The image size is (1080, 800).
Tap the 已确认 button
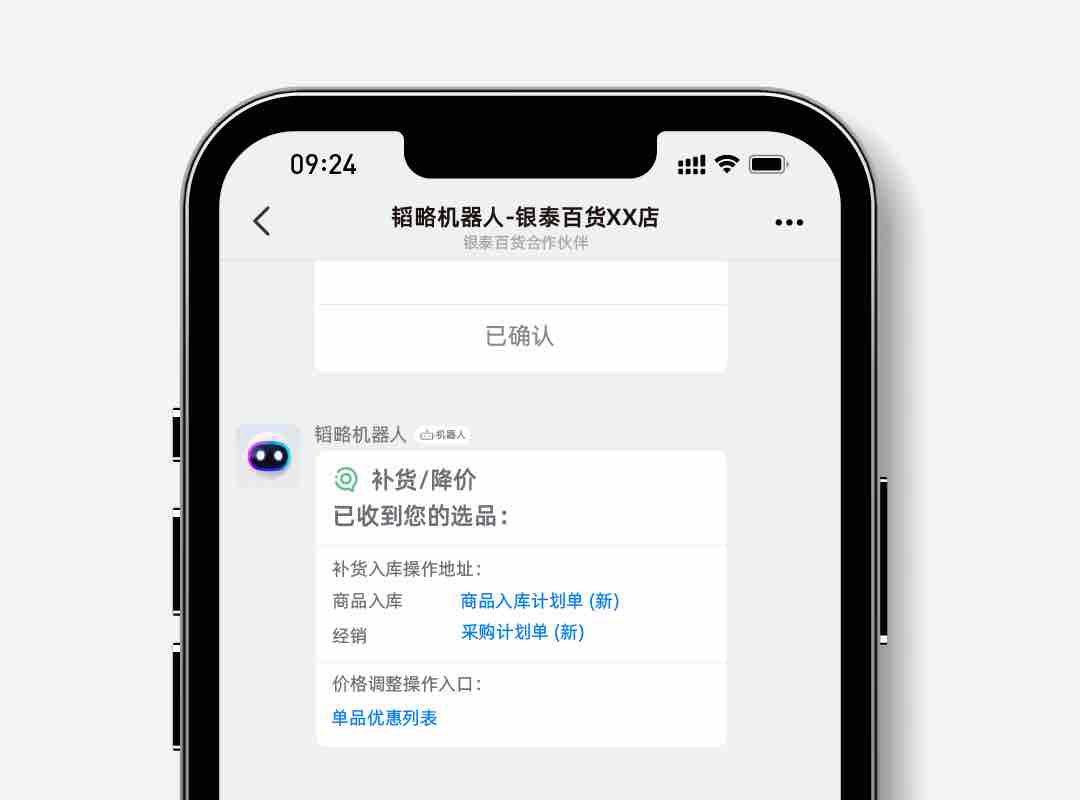[x=520, y=337]
